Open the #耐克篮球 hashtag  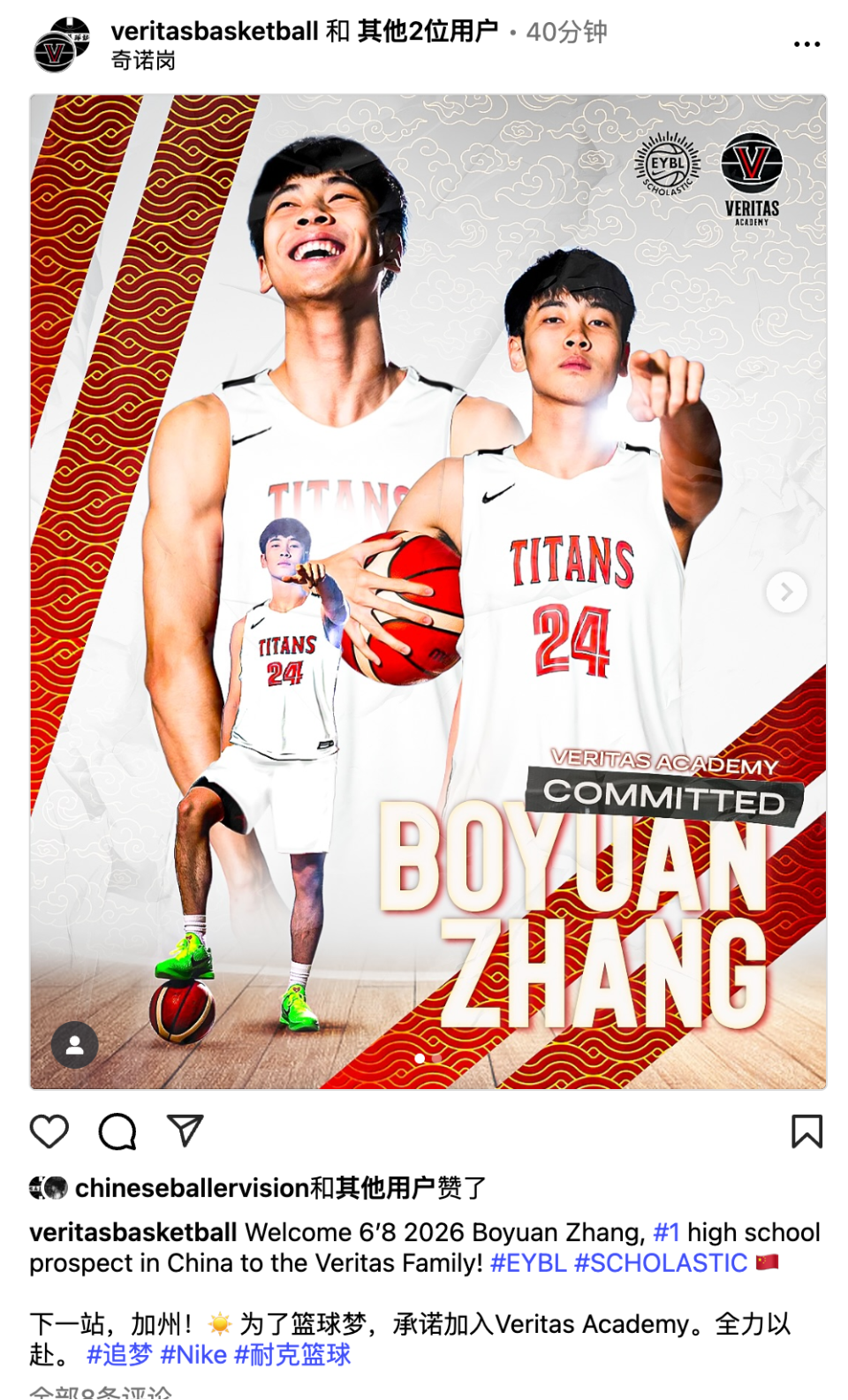292,1355
